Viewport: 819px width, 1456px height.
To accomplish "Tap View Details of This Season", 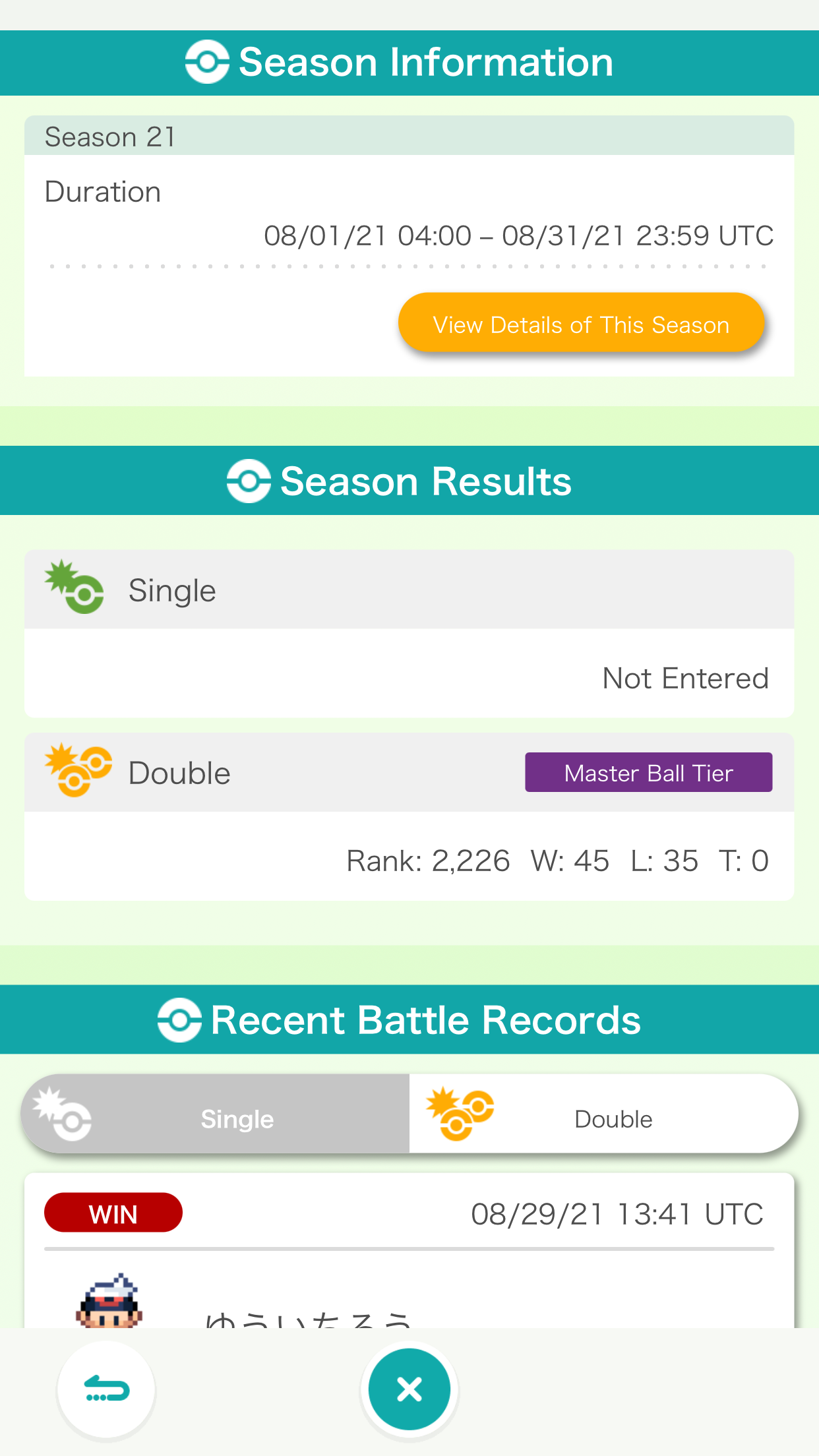I will pyautogui.click(x=581, y=324).
